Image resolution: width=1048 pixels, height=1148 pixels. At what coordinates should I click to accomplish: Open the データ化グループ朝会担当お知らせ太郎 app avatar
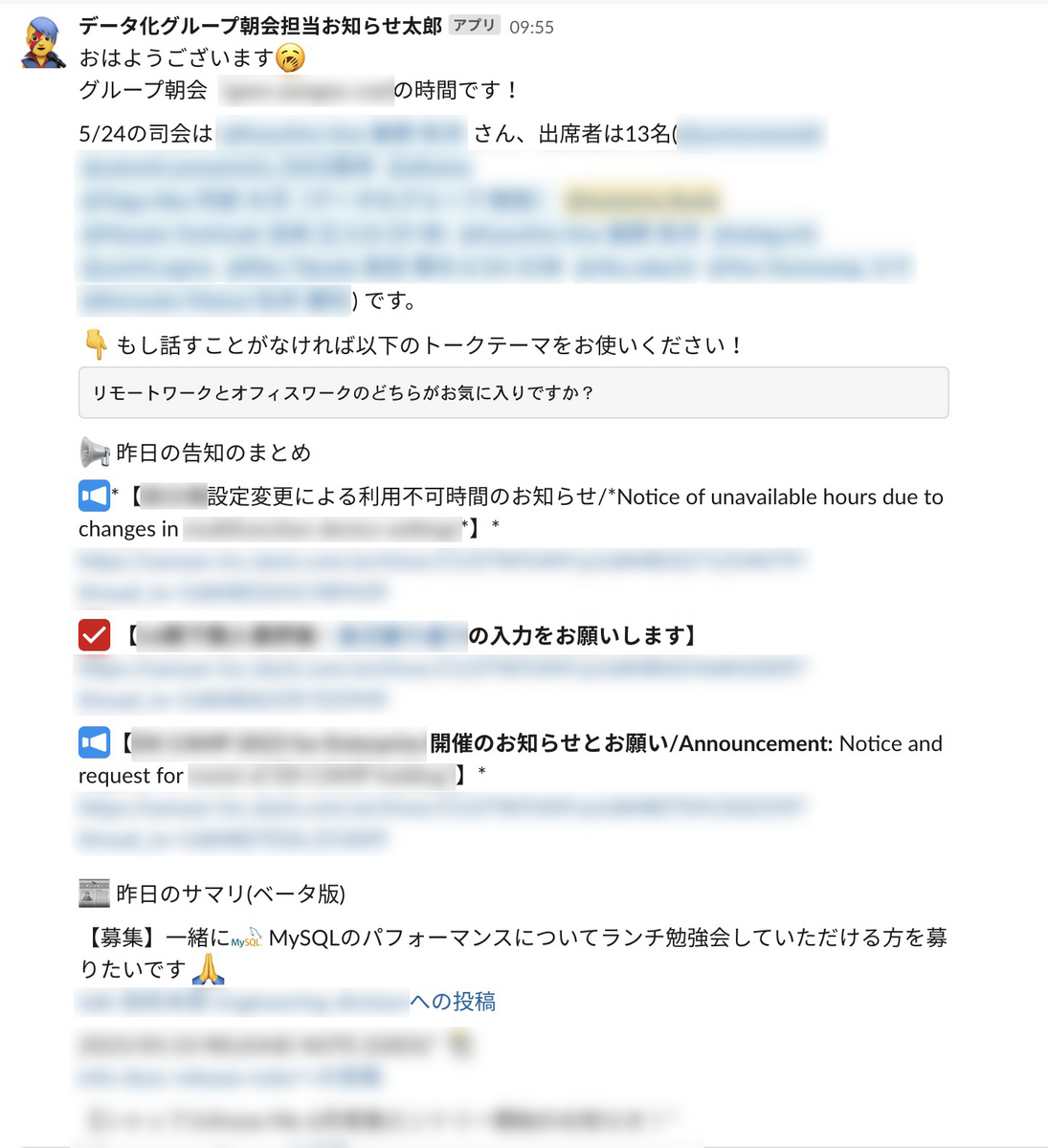click(x=43, y=43)
